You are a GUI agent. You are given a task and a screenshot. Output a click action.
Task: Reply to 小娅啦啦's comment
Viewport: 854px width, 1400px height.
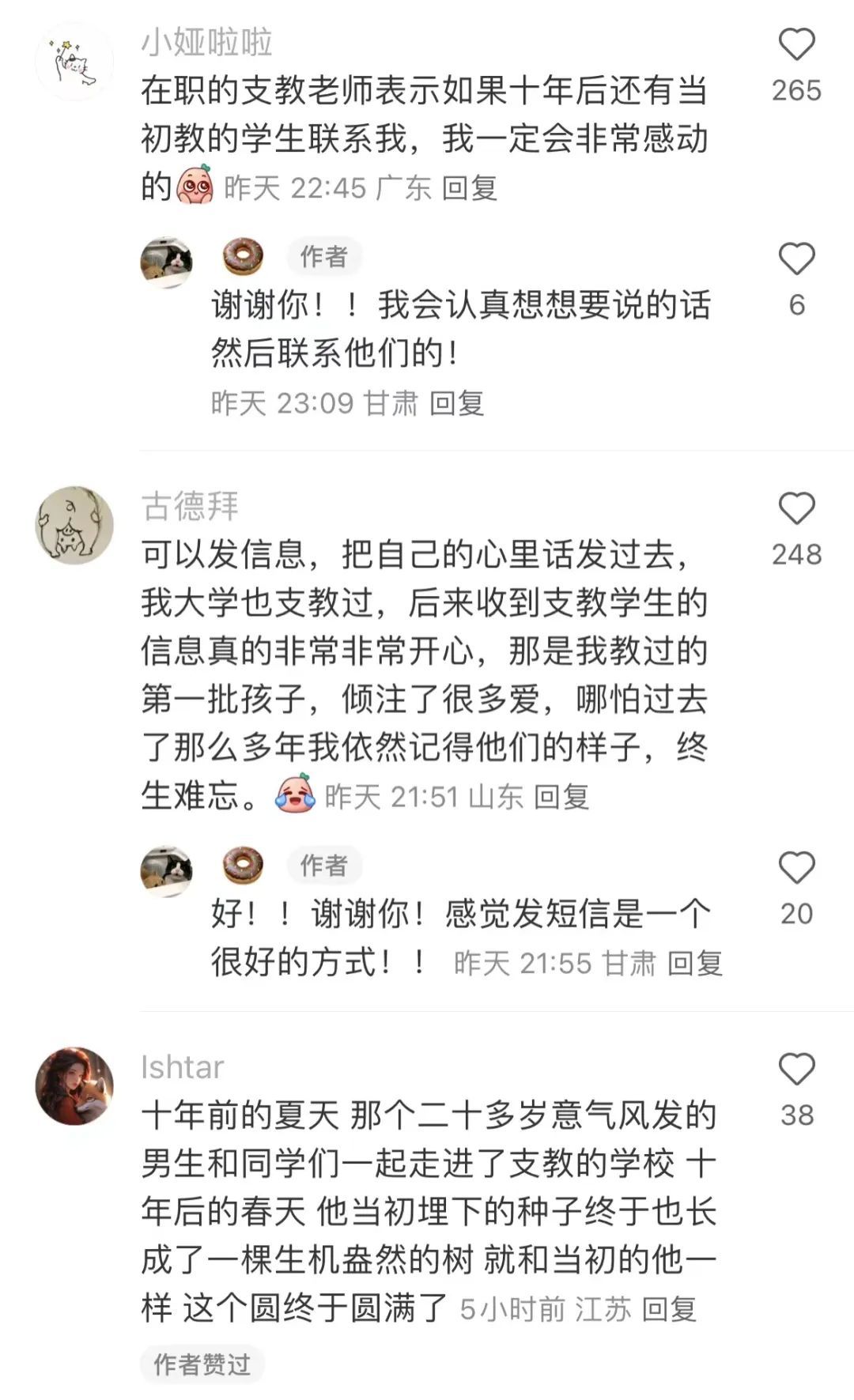(x=469, y=188)
